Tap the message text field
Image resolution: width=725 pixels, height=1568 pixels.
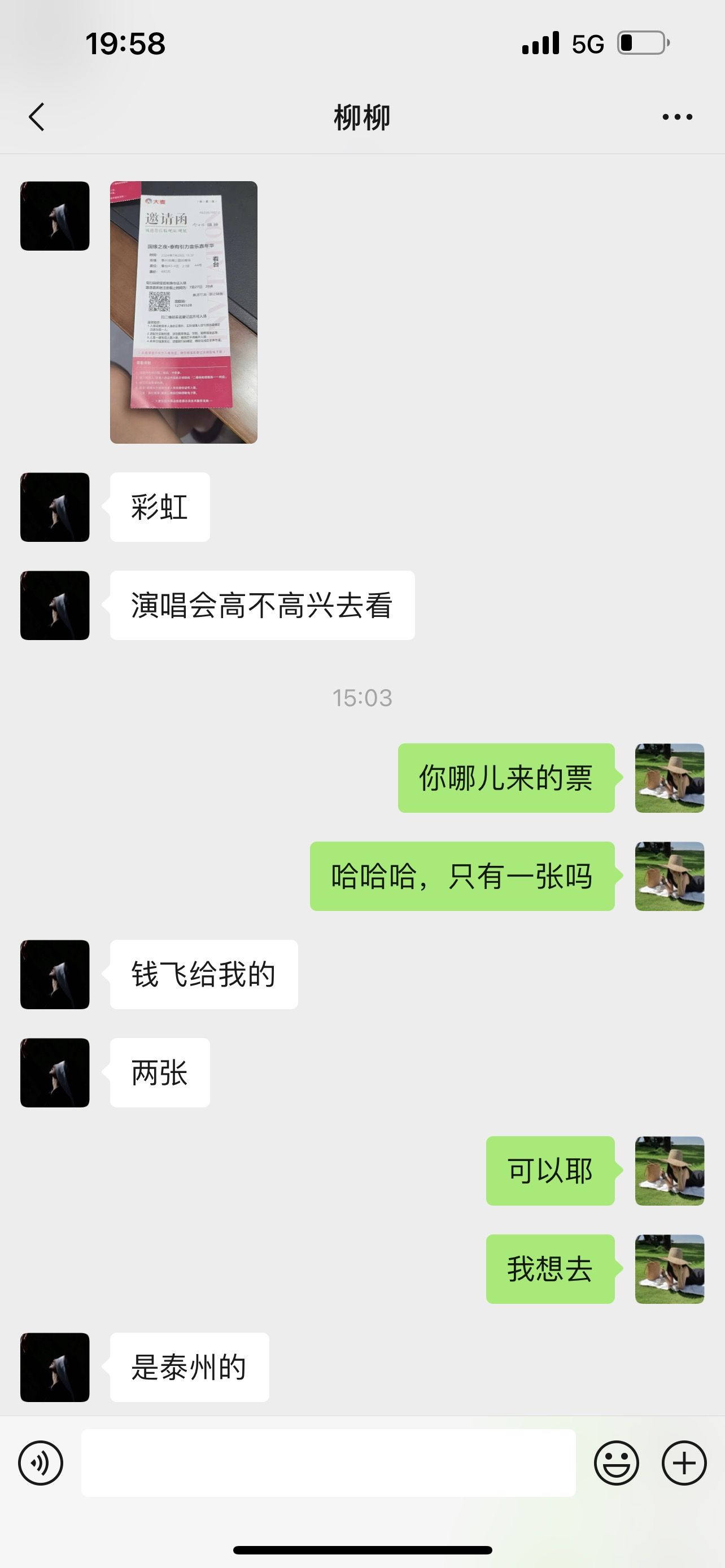pyautogui.click(x=329, y=1462)
